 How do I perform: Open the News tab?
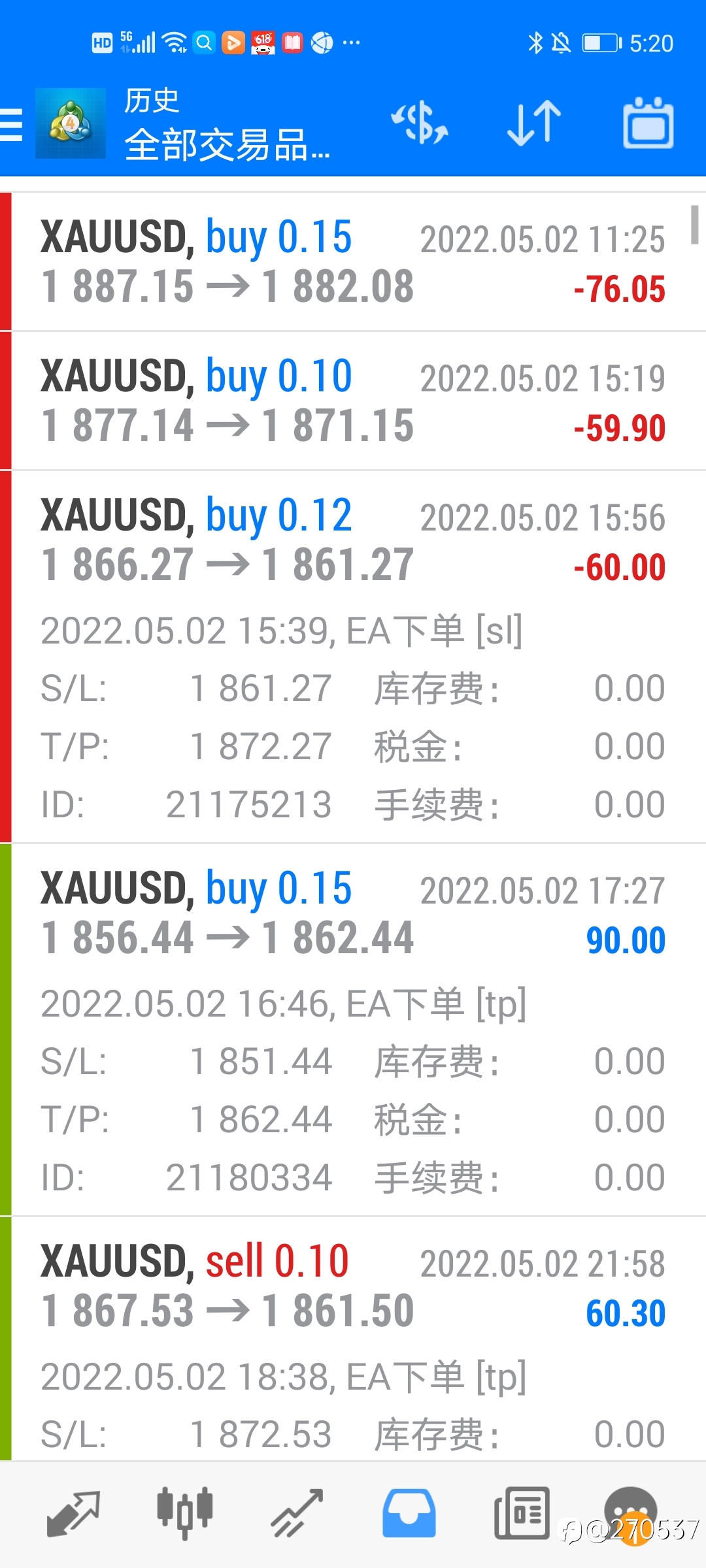(522, 1514)
